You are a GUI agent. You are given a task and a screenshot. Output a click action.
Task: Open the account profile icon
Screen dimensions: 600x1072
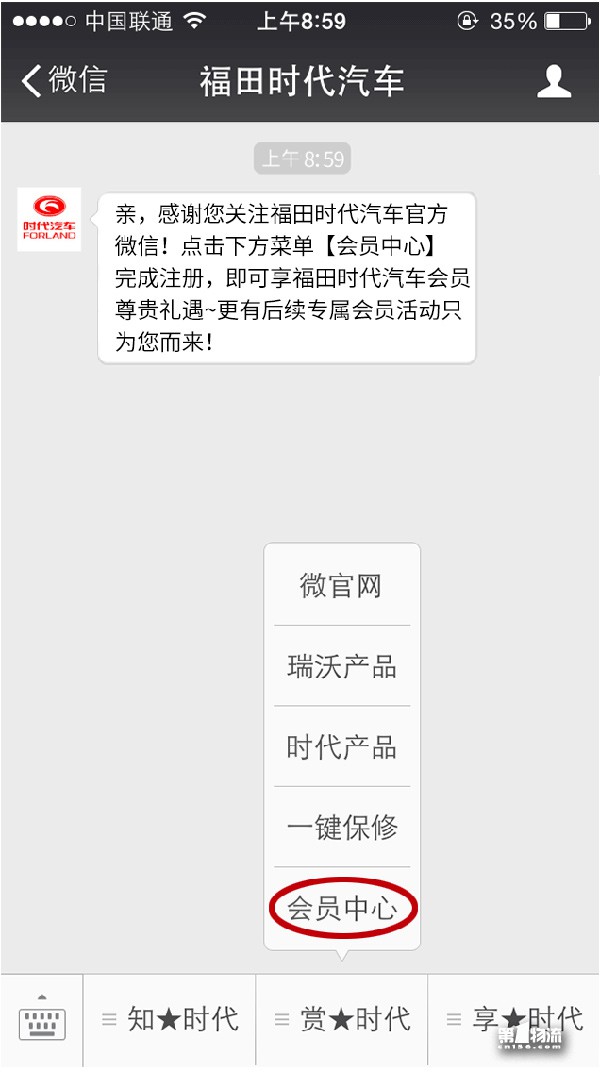pos(553,81)
